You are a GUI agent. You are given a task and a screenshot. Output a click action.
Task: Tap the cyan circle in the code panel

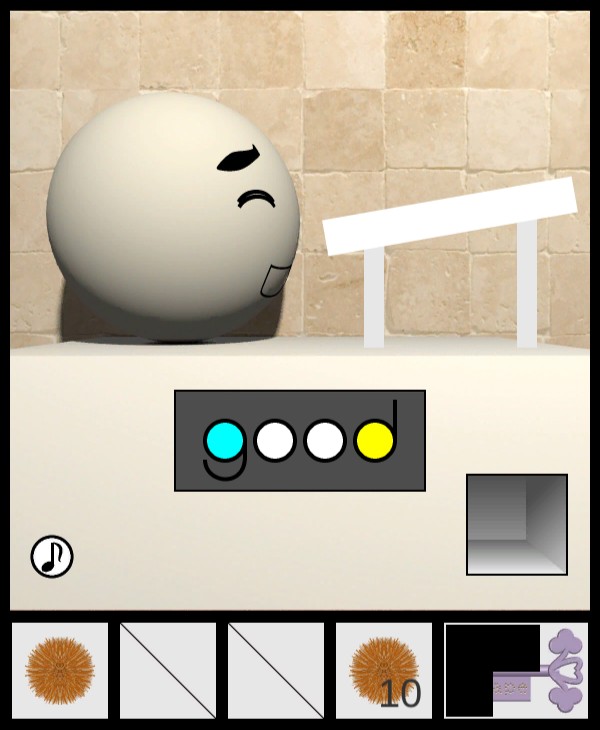(224, 441)
